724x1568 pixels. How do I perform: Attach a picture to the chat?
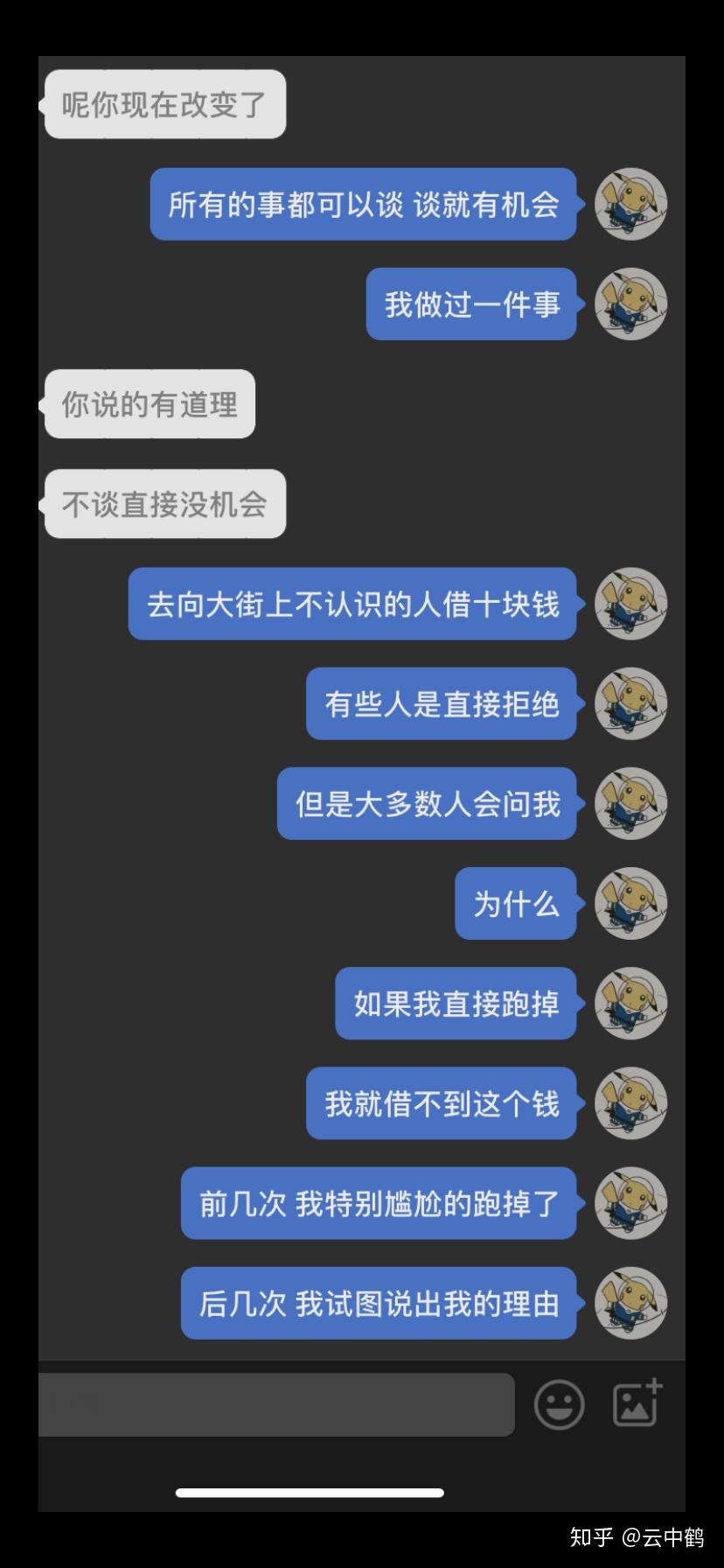pos(637,1404)
